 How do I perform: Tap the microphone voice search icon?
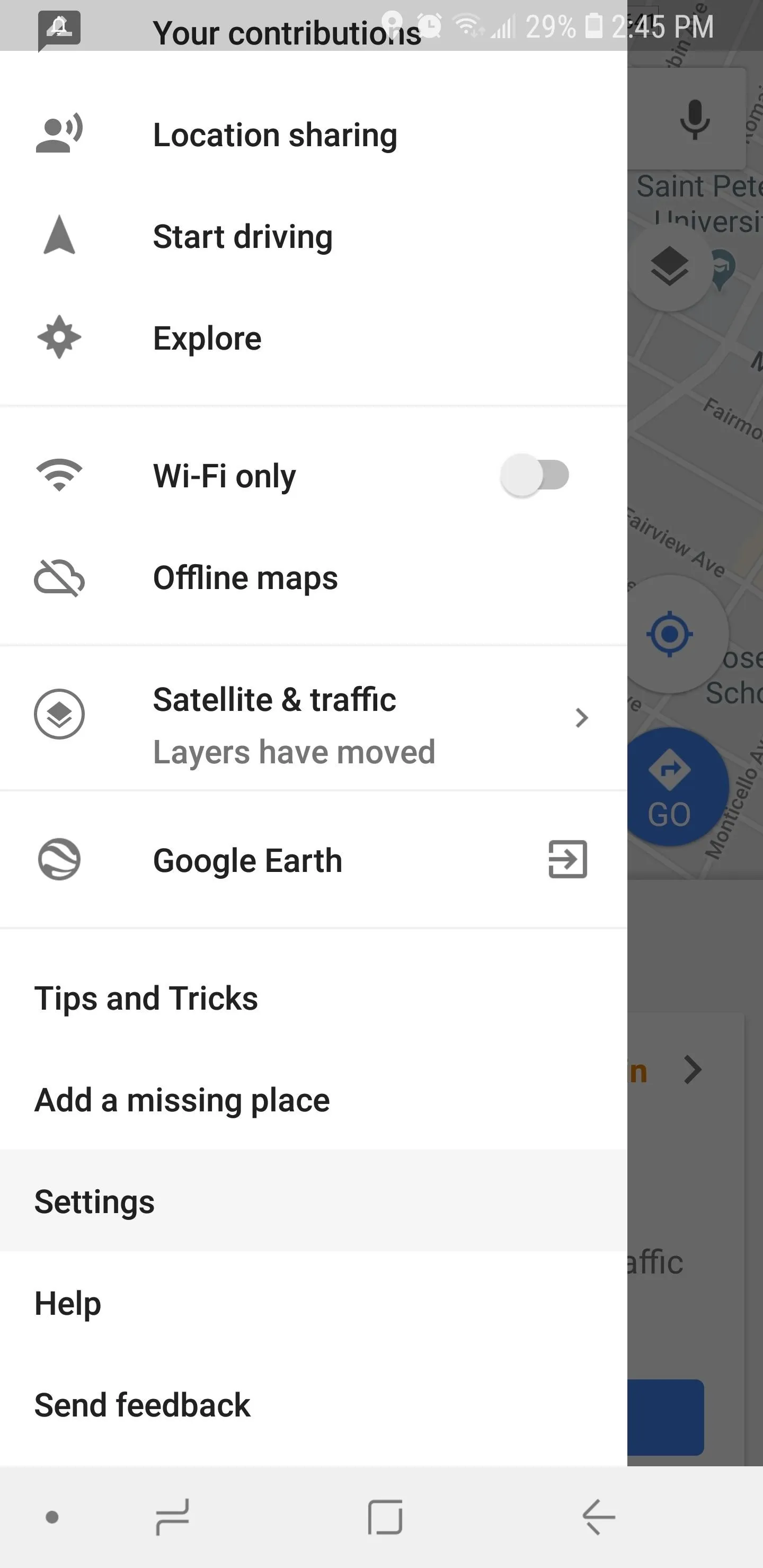(695, 119)
